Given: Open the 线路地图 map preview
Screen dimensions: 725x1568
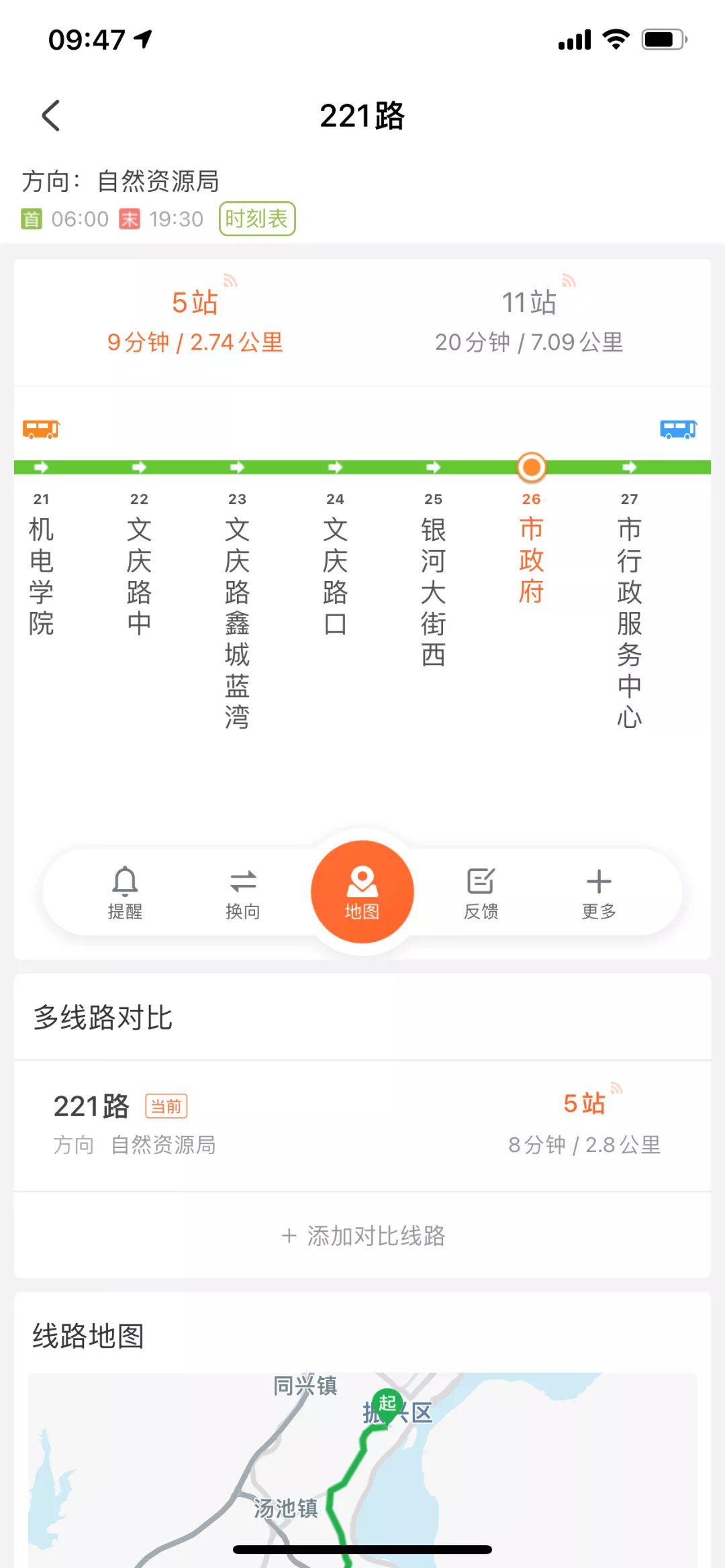Looking at the screenshot, I should [x=362, y=1469].
